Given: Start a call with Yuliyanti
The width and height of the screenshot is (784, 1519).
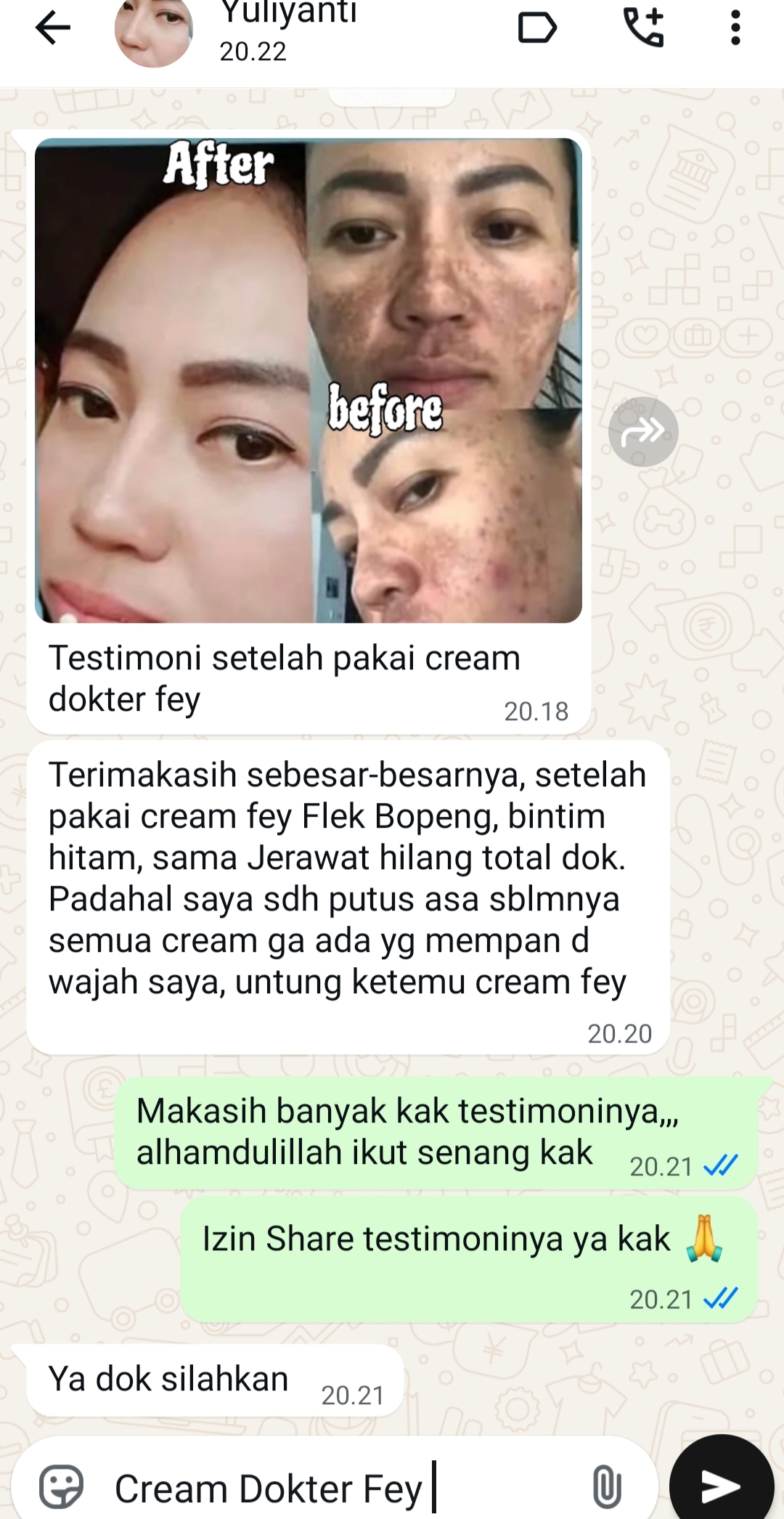Looking at the screenshot, I should (643, 29).
